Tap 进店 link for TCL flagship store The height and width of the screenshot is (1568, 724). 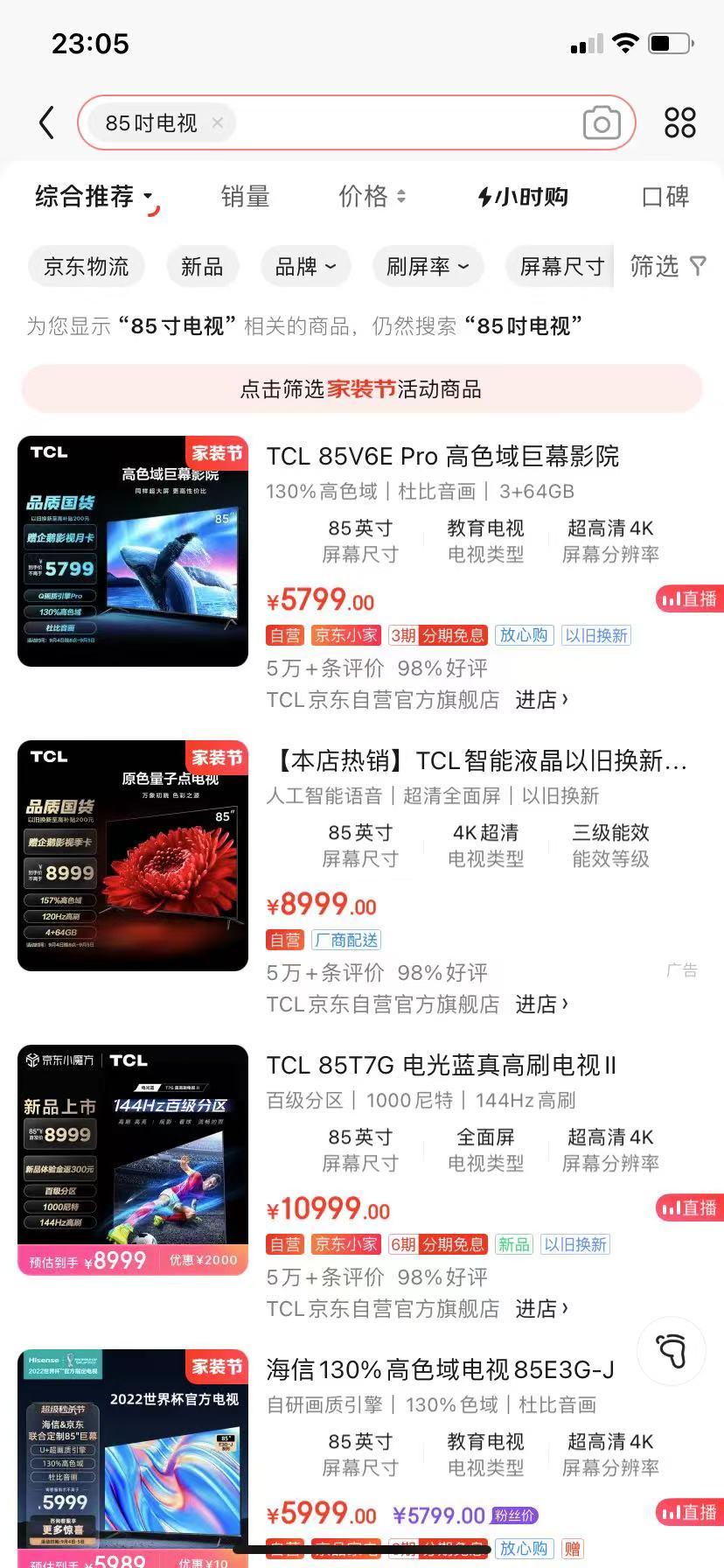point(541,700)
